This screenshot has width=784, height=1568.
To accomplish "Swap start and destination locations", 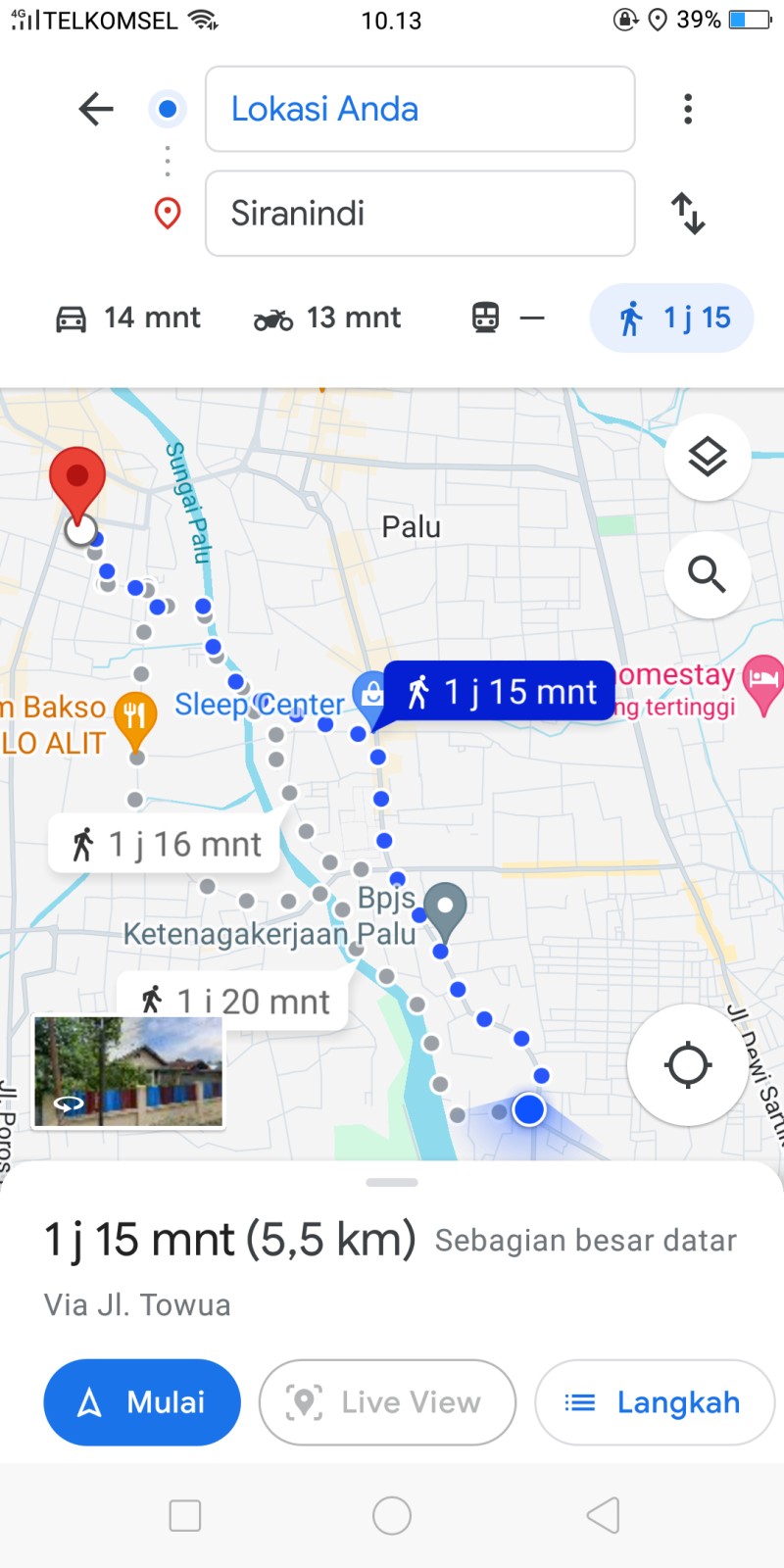I will point(688,214).
